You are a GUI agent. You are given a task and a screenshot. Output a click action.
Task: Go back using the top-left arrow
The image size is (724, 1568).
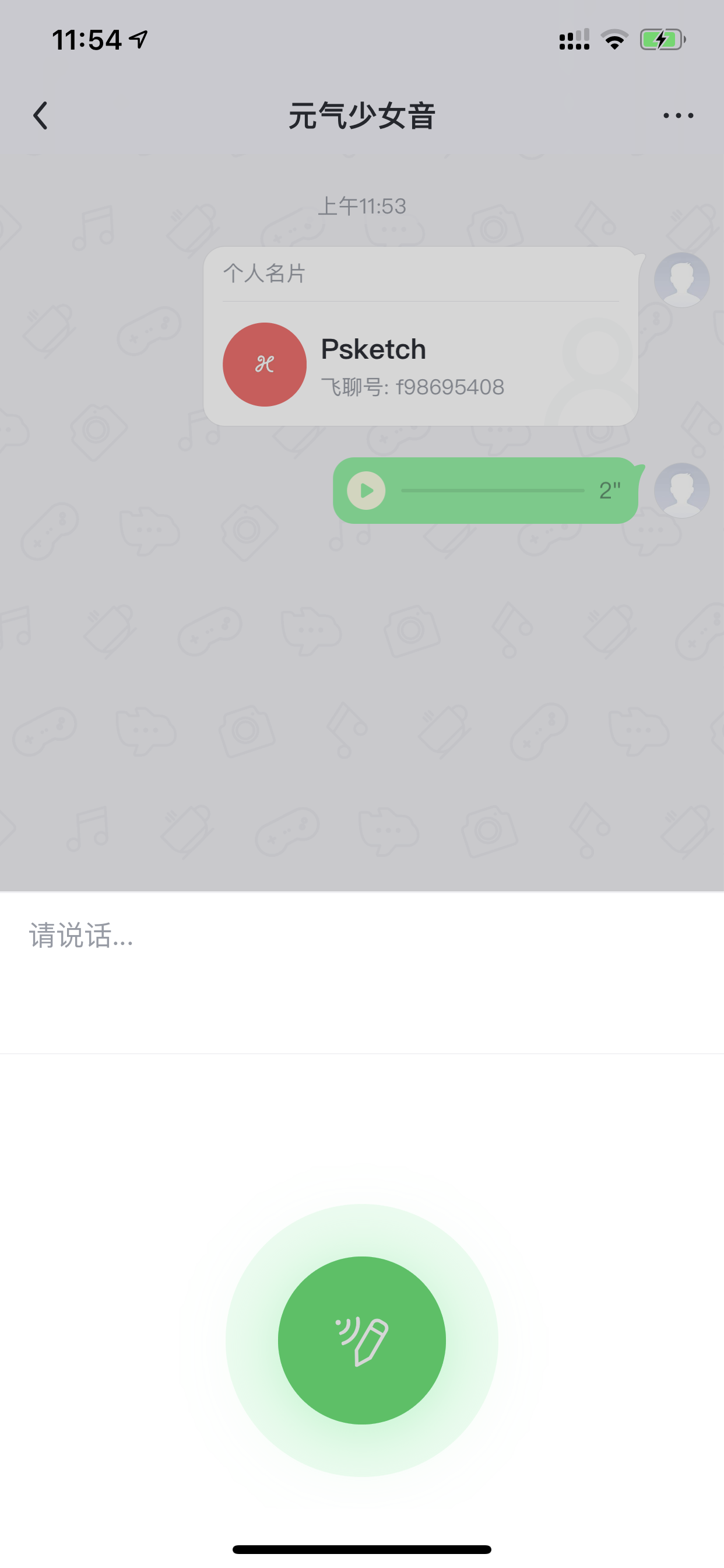click(x=40, y=116)
